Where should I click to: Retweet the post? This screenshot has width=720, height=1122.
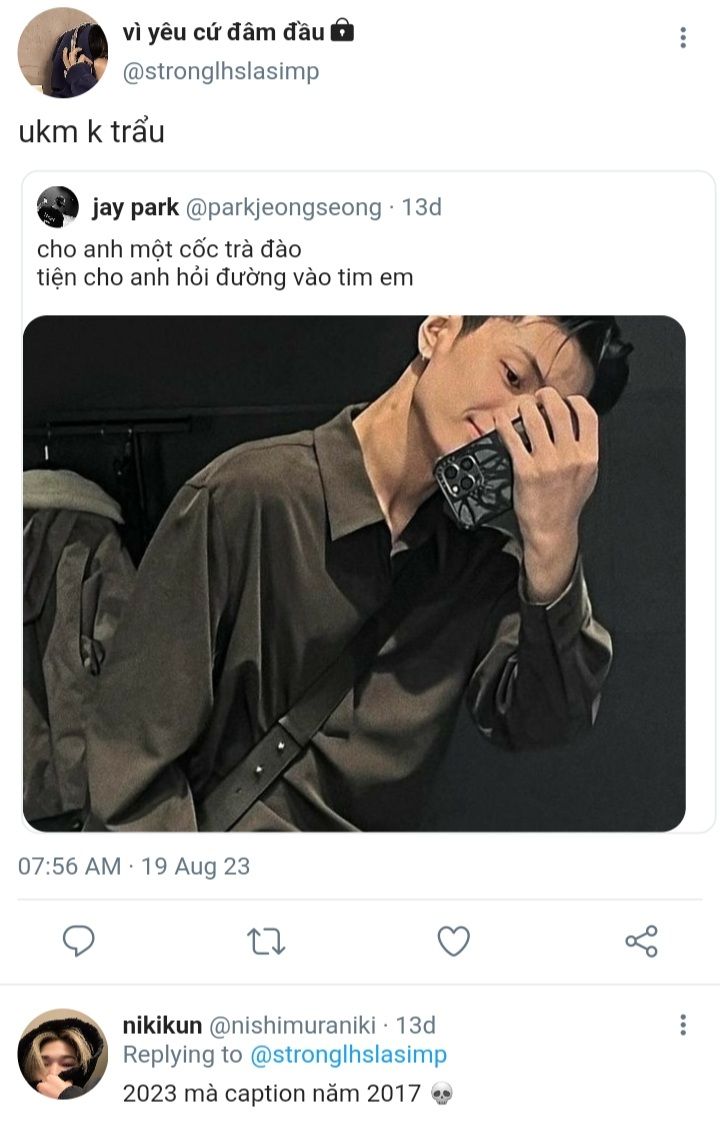pyautogui.click(x=266, y=941)
